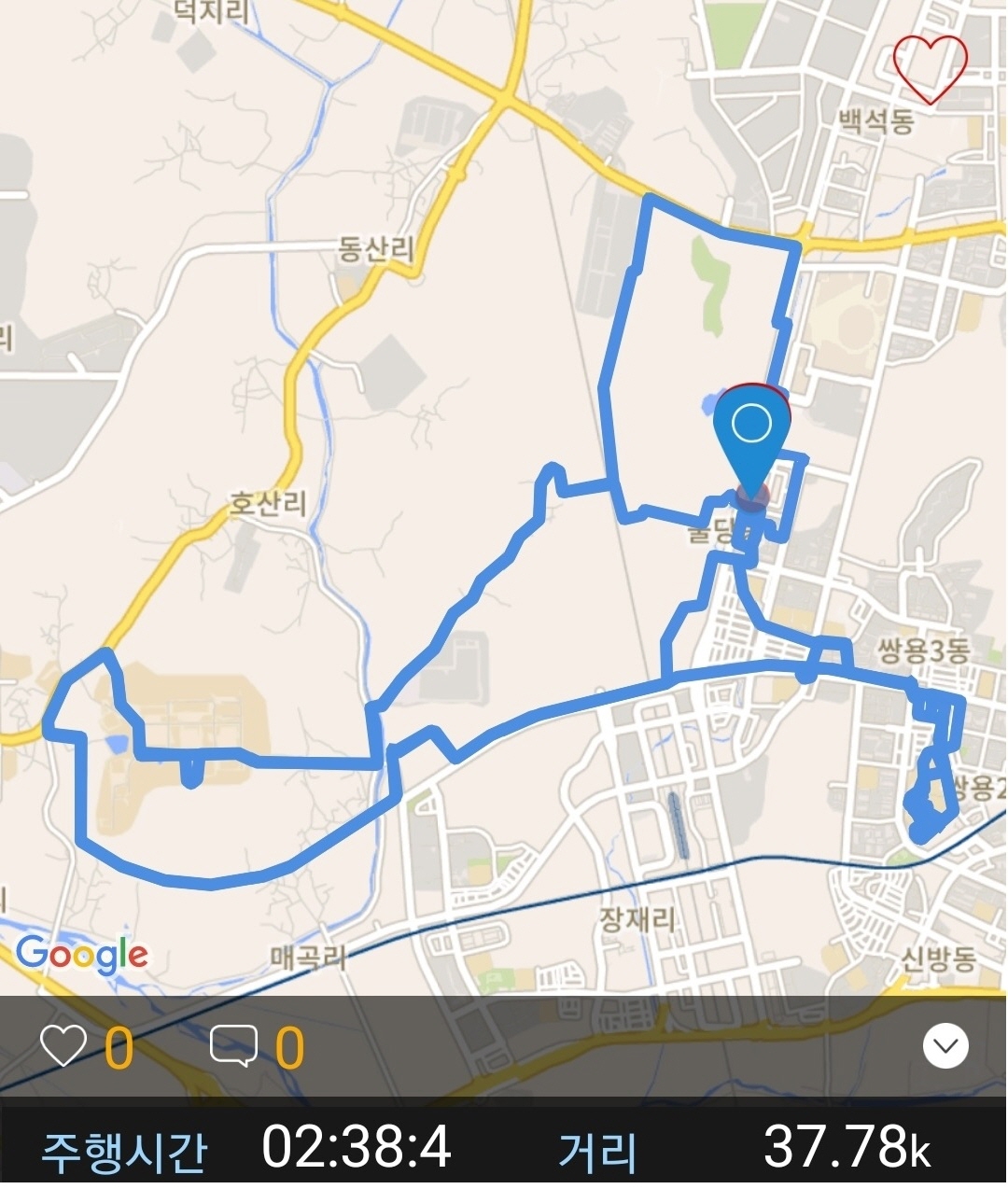The width and height of the screenshot is (1008, 1189).
Task: Open comments via the speech bubble icon
Action: pos(233,1046)
